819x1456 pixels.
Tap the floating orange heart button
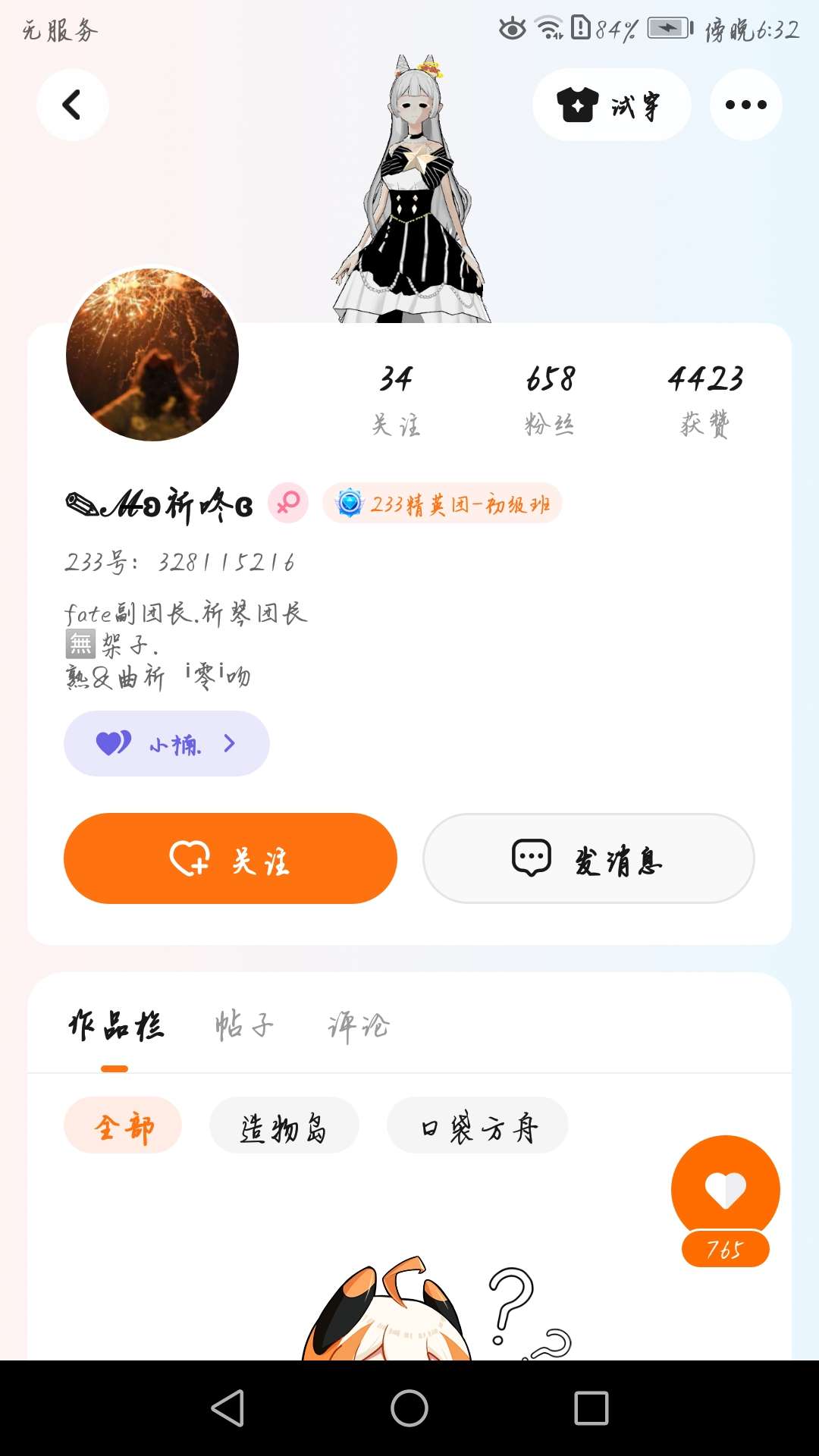coord(725,1189)
